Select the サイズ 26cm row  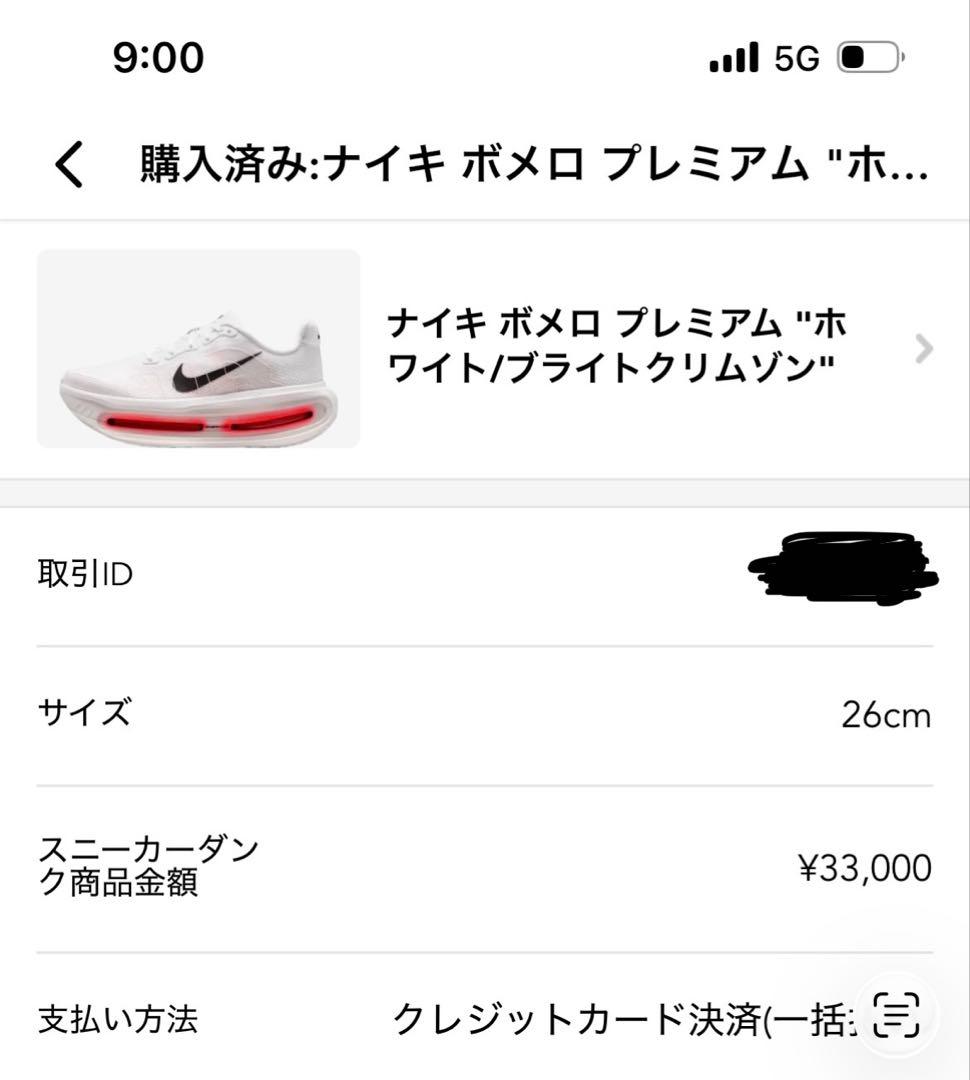pyautogui.click(x=485, y=713)
